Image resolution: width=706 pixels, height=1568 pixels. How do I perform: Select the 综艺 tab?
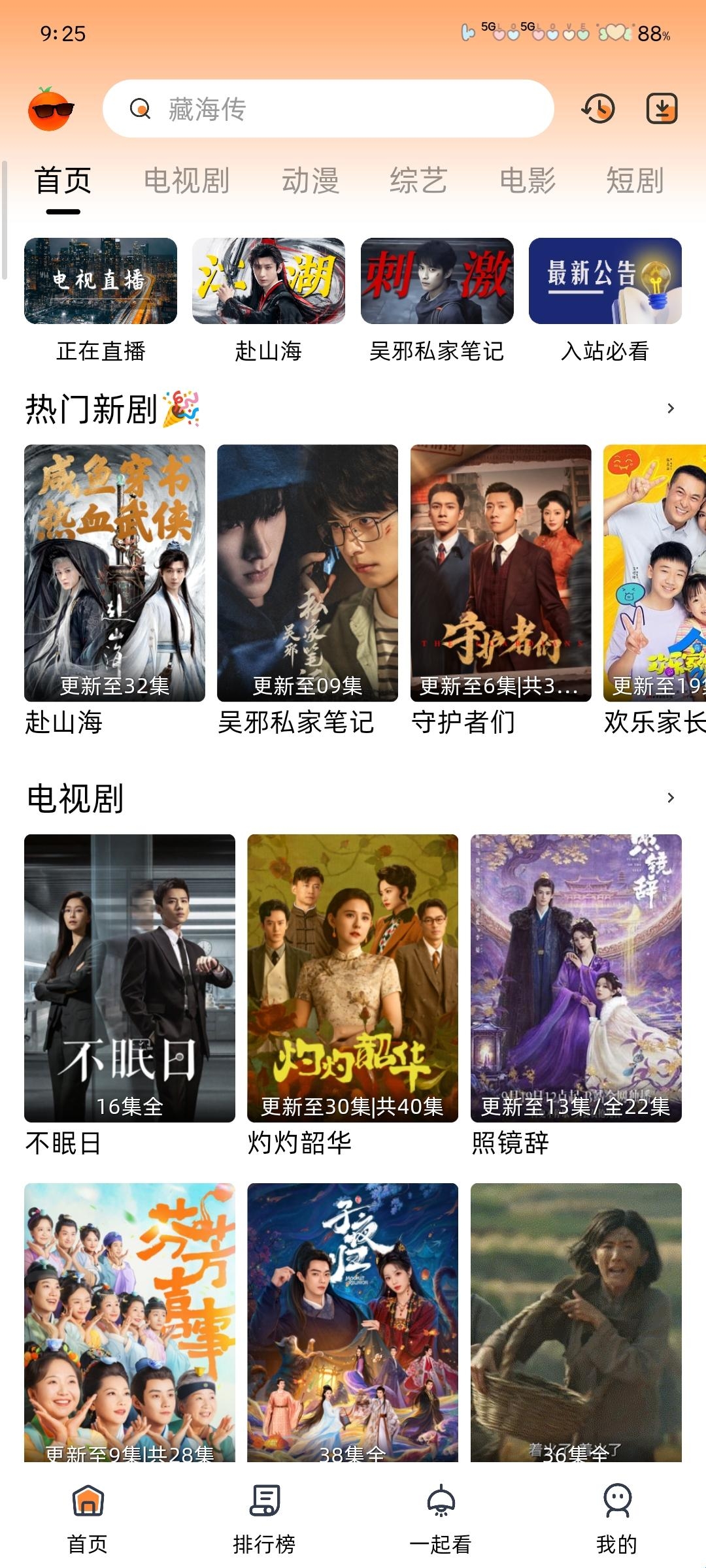click(x=418, y=180)
